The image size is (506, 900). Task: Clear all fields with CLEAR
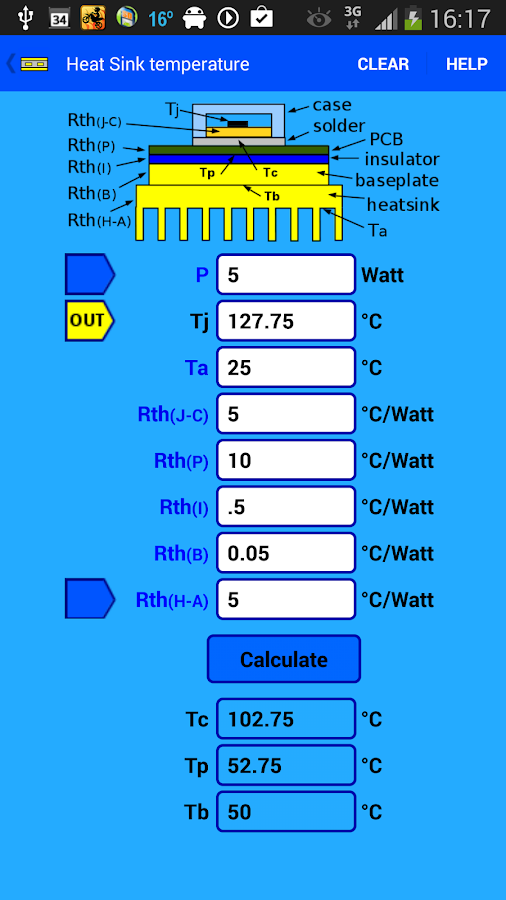(x=383, y=64)
